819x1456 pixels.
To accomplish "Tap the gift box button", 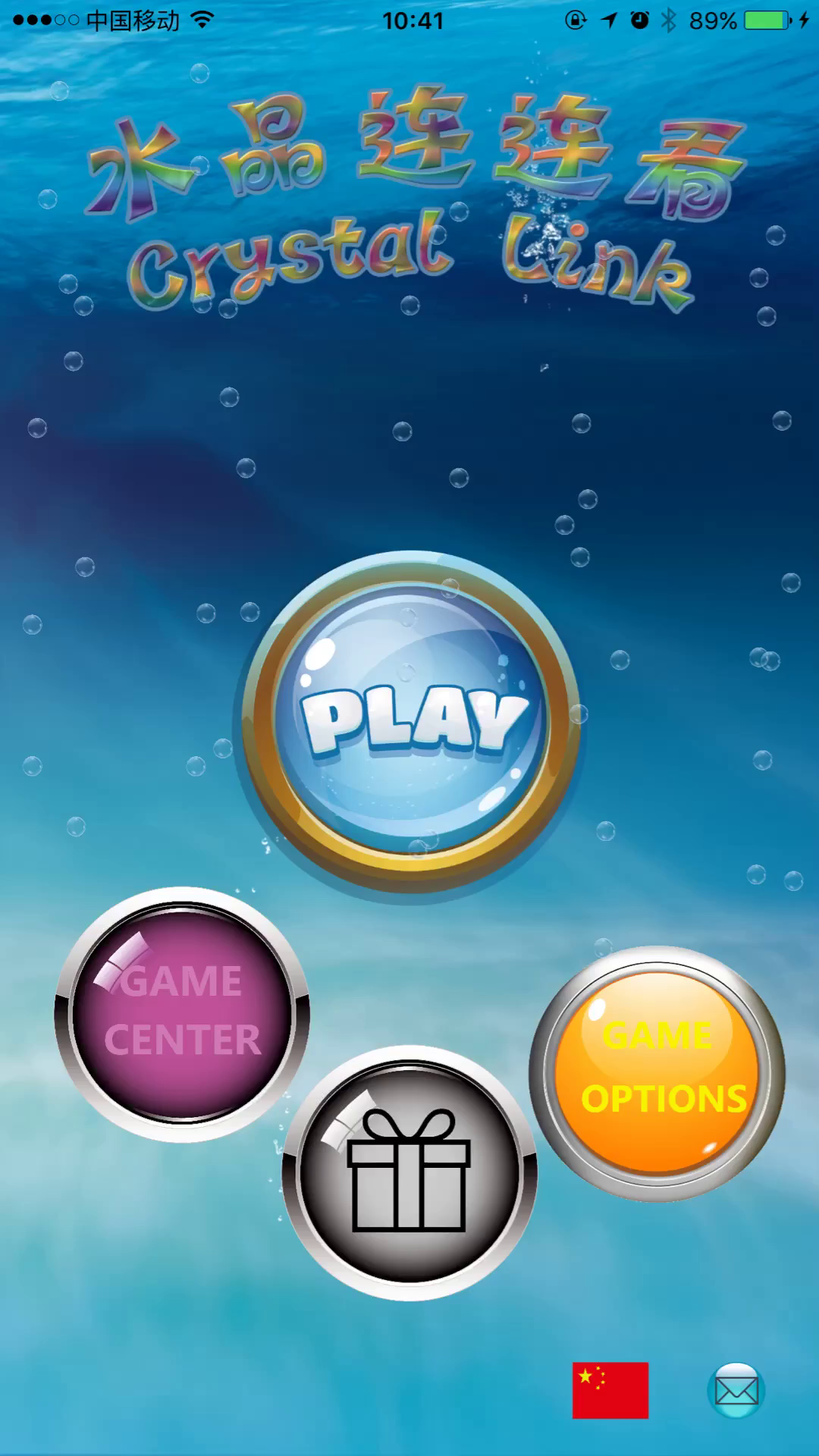I will point(409,1172).
